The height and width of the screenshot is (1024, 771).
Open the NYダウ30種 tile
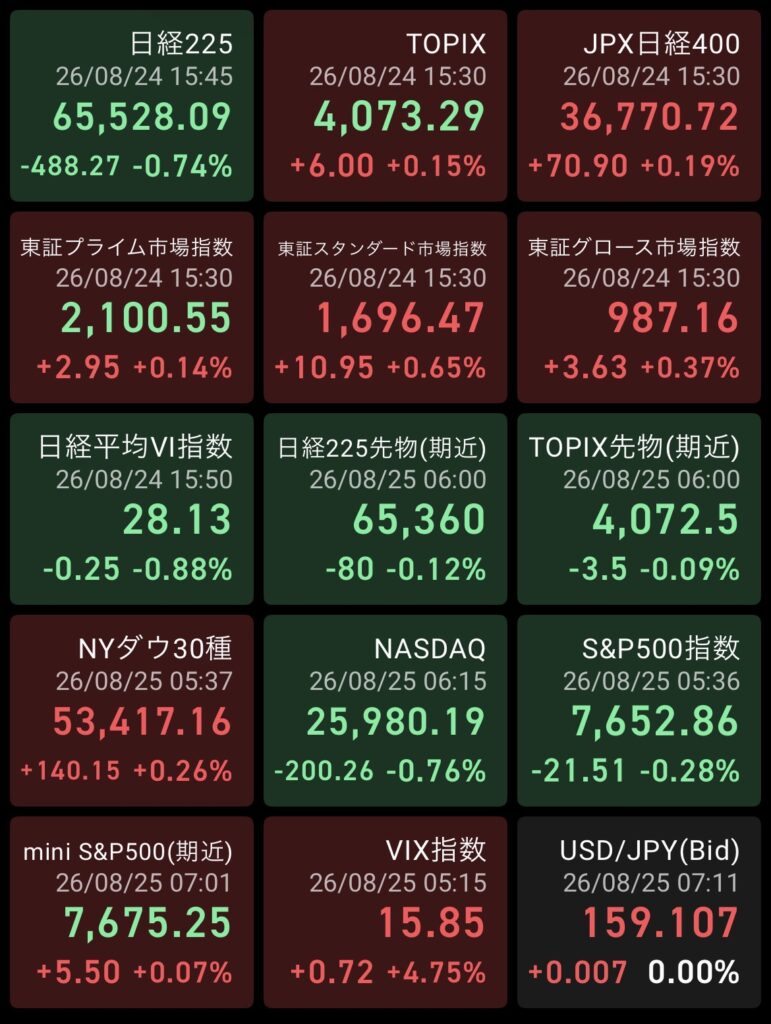(132, 711)
